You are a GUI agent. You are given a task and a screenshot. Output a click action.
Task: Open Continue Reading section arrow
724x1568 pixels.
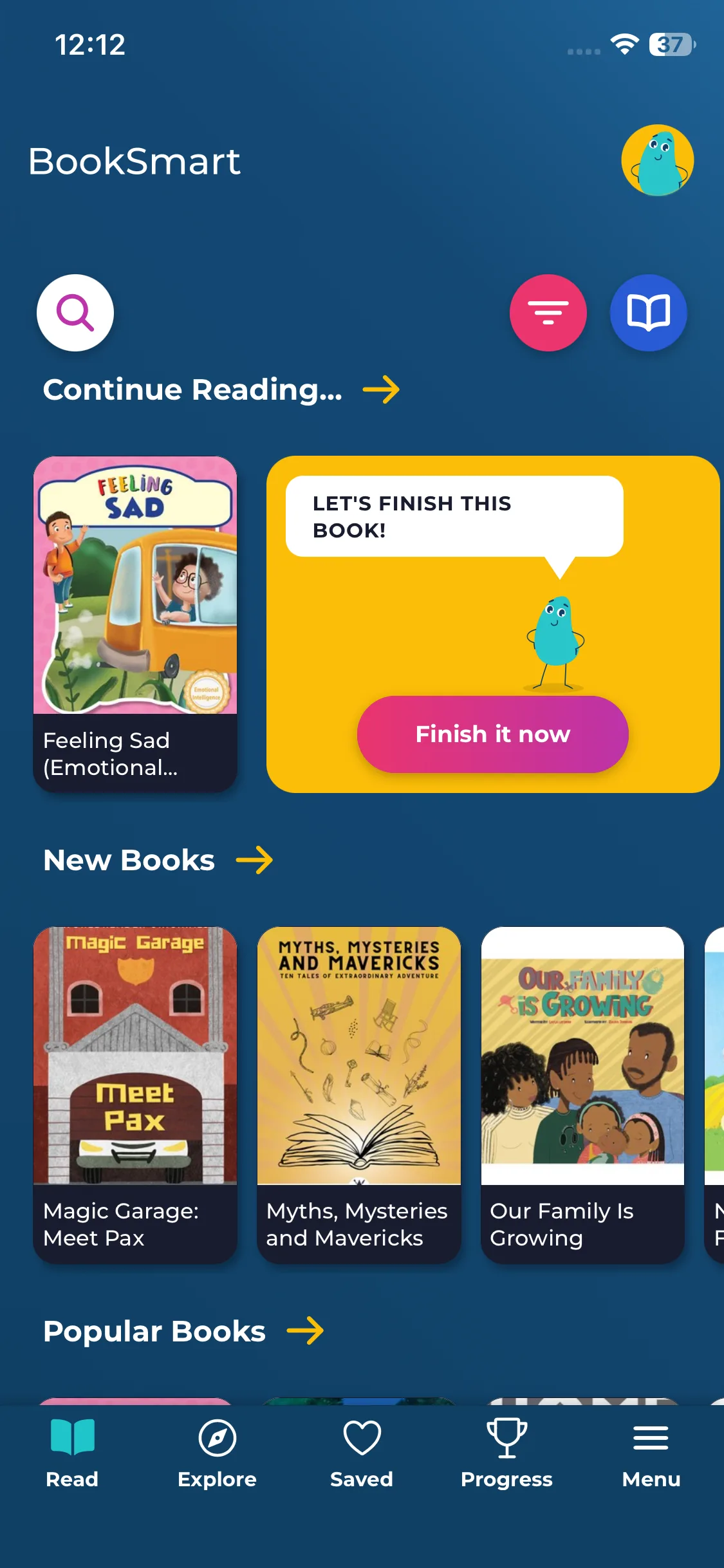point(381,389)
